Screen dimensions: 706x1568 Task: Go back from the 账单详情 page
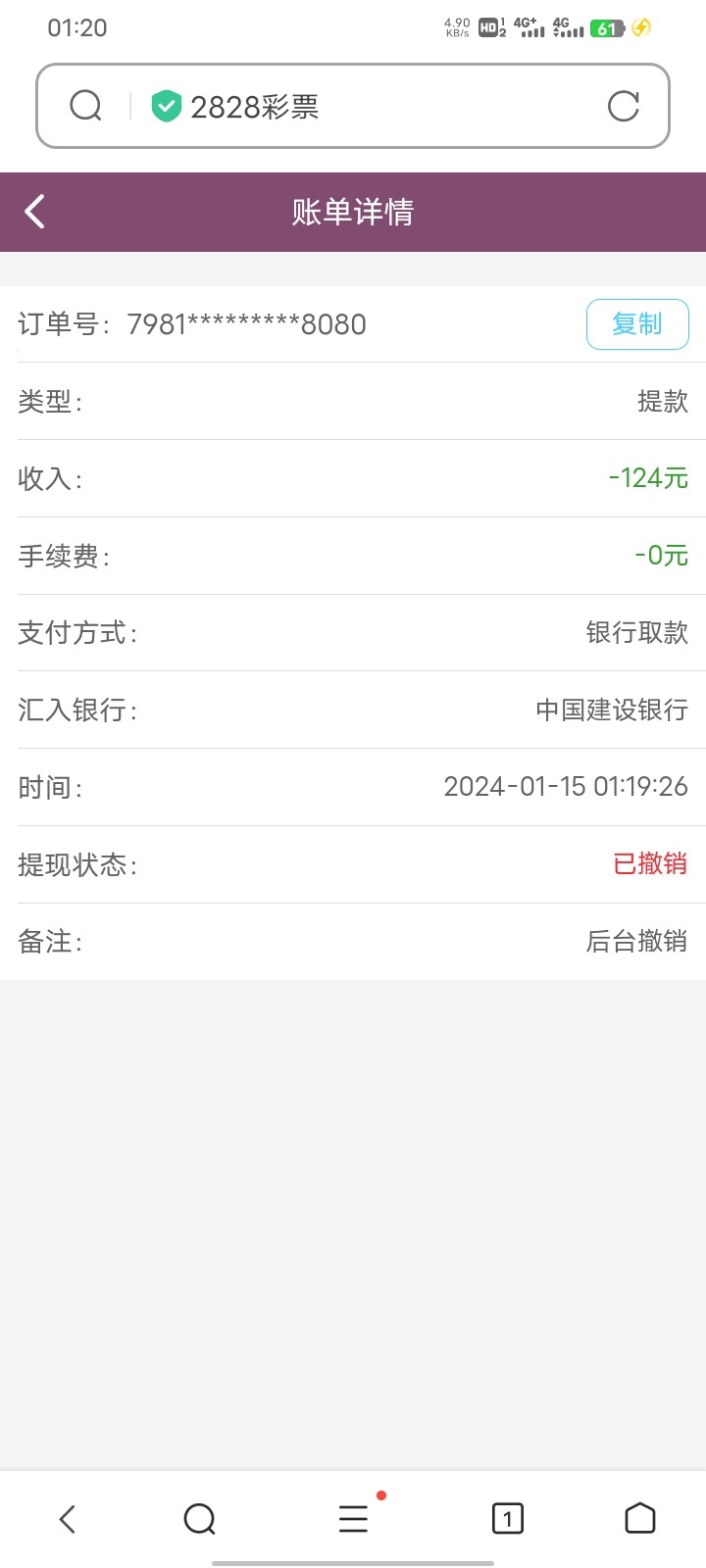(x=35, y=212)
